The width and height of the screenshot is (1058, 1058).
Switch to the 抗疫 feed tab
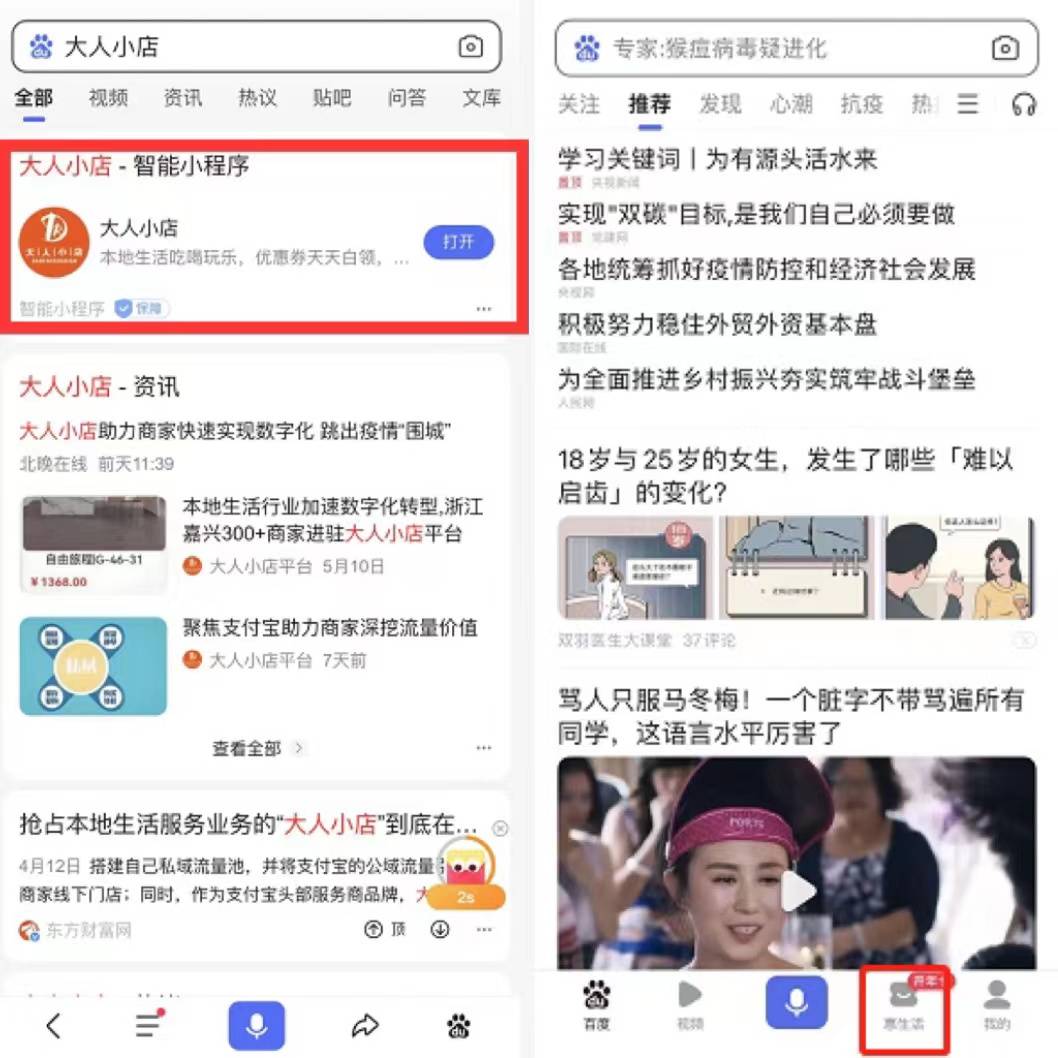(x=861, y=104)
